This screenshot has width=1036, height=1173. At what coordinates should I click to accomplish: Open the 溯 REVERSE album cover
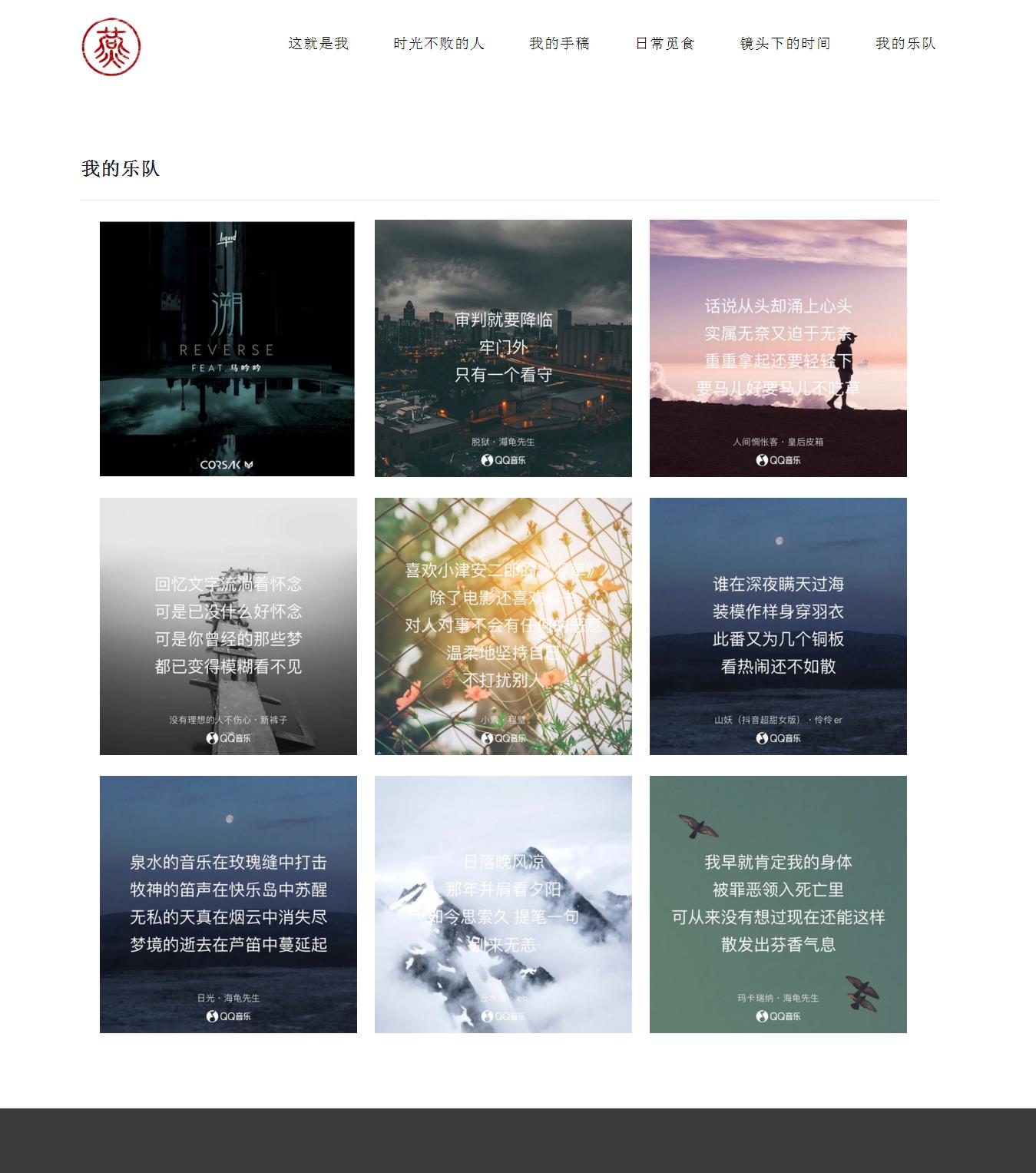pyautogui.click(x=227, y=349)
